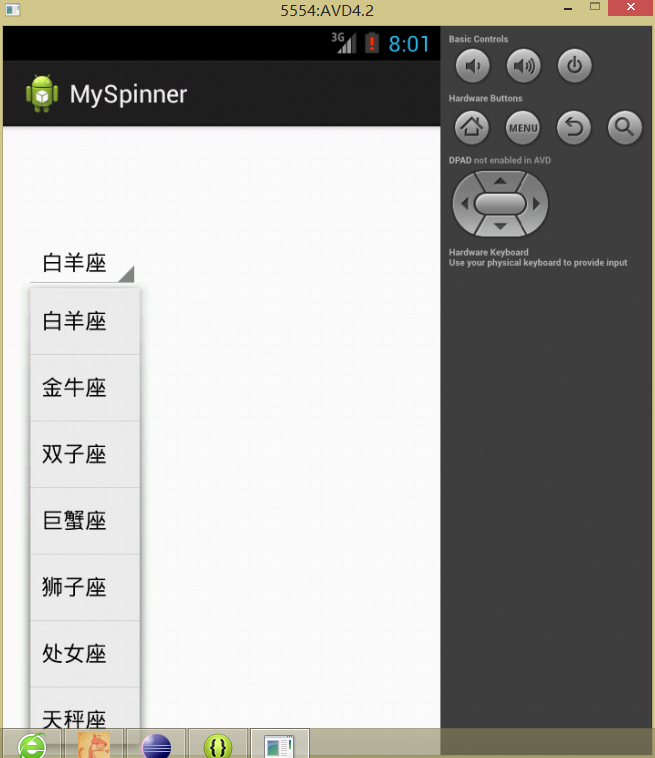Screen dimensions: 655x758
Task: Tap the emulator search hardware button
Action: click(x=624, y=127)
